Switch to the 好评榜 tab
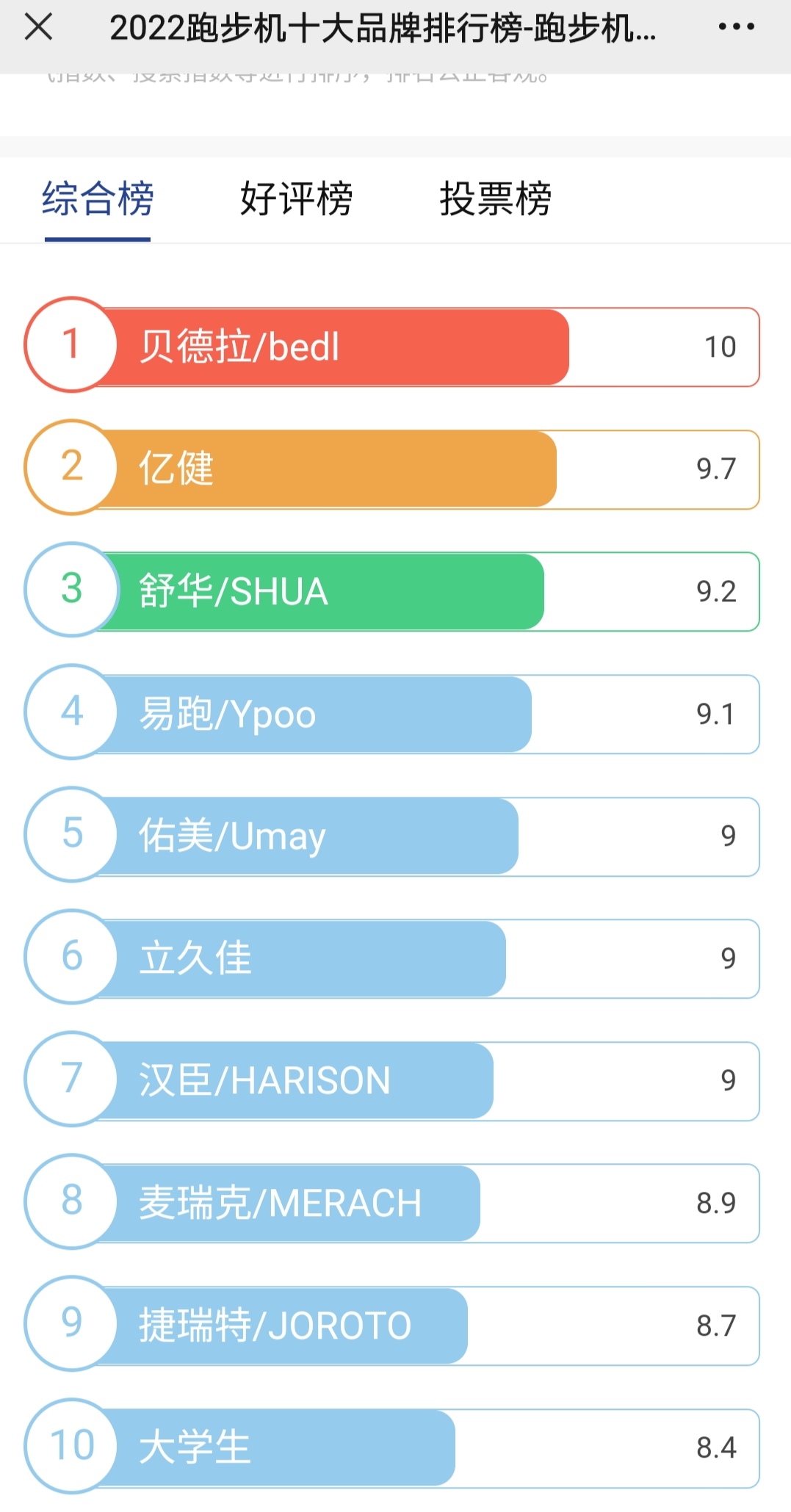Screen dimensions: 791x1512 point(297,199)
